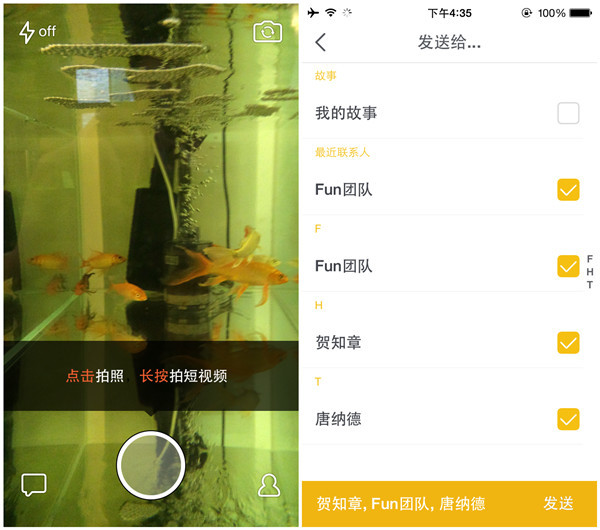Deselect 唐纳德 from recipients
The image size is (600, 530).
click(568, 419)
